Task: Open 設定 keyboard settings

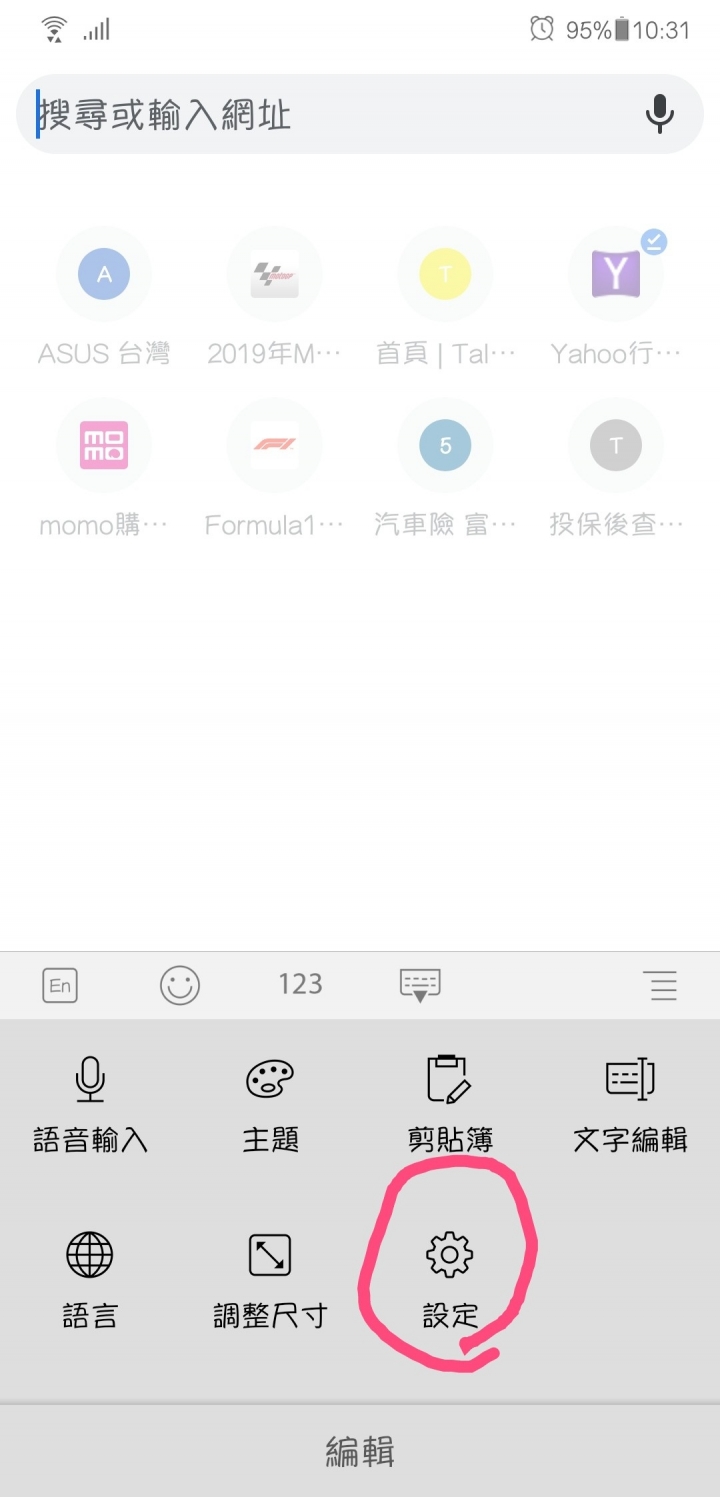Action: pos(450,1281)
